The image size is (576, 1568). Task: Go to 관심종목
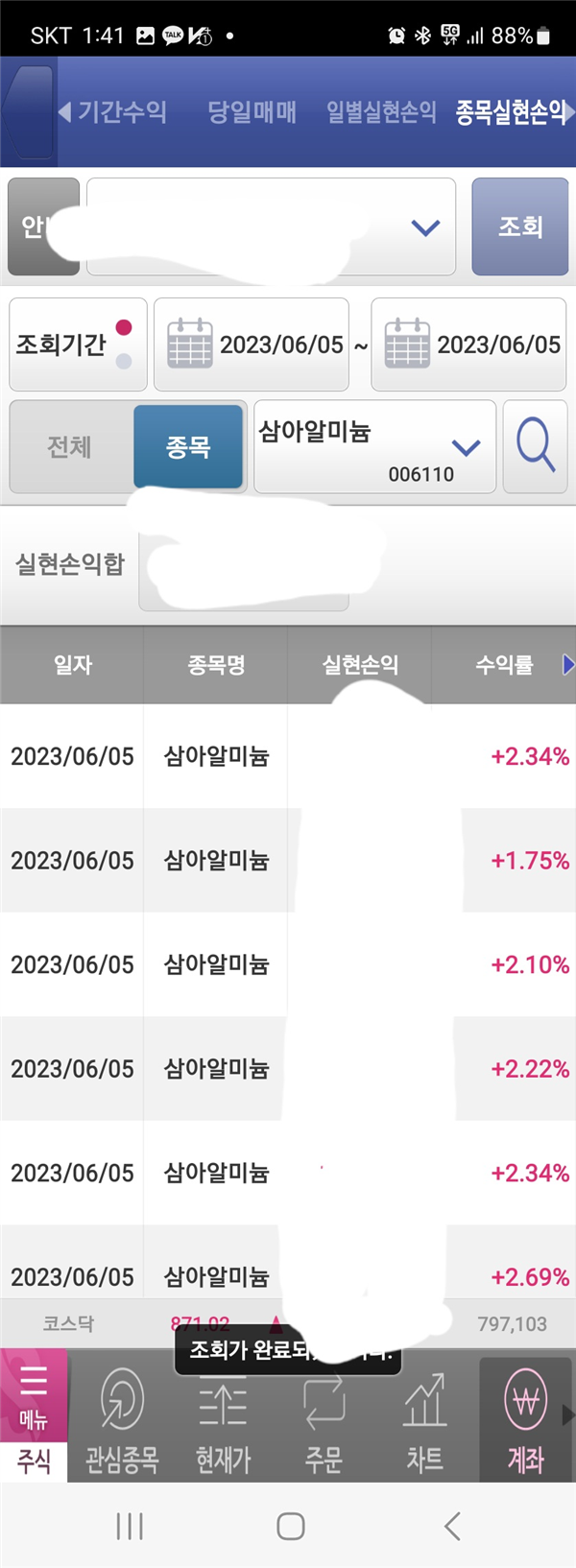tap(122, 1416)
